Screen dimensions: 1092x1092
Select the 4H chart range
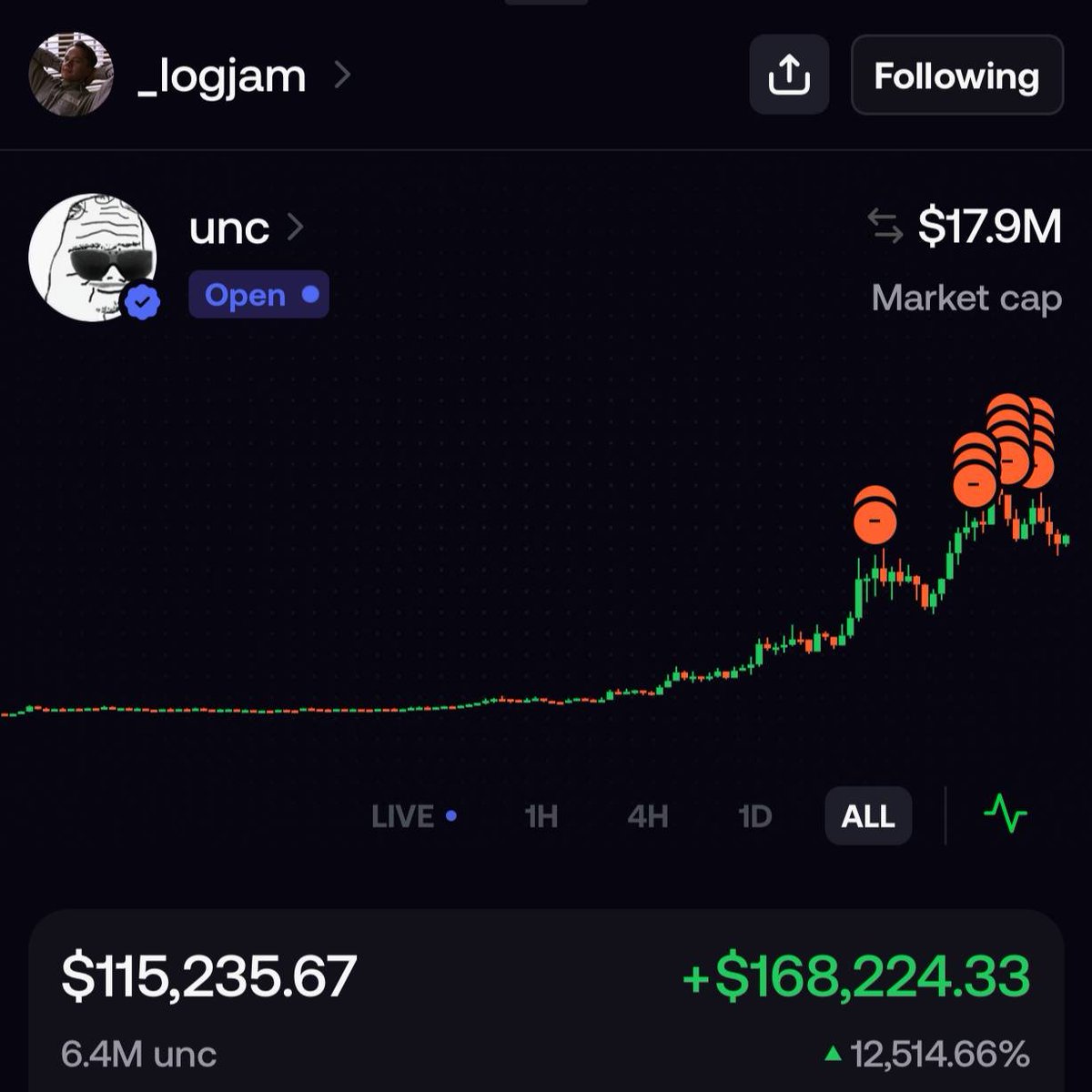(x=648, y=816)
